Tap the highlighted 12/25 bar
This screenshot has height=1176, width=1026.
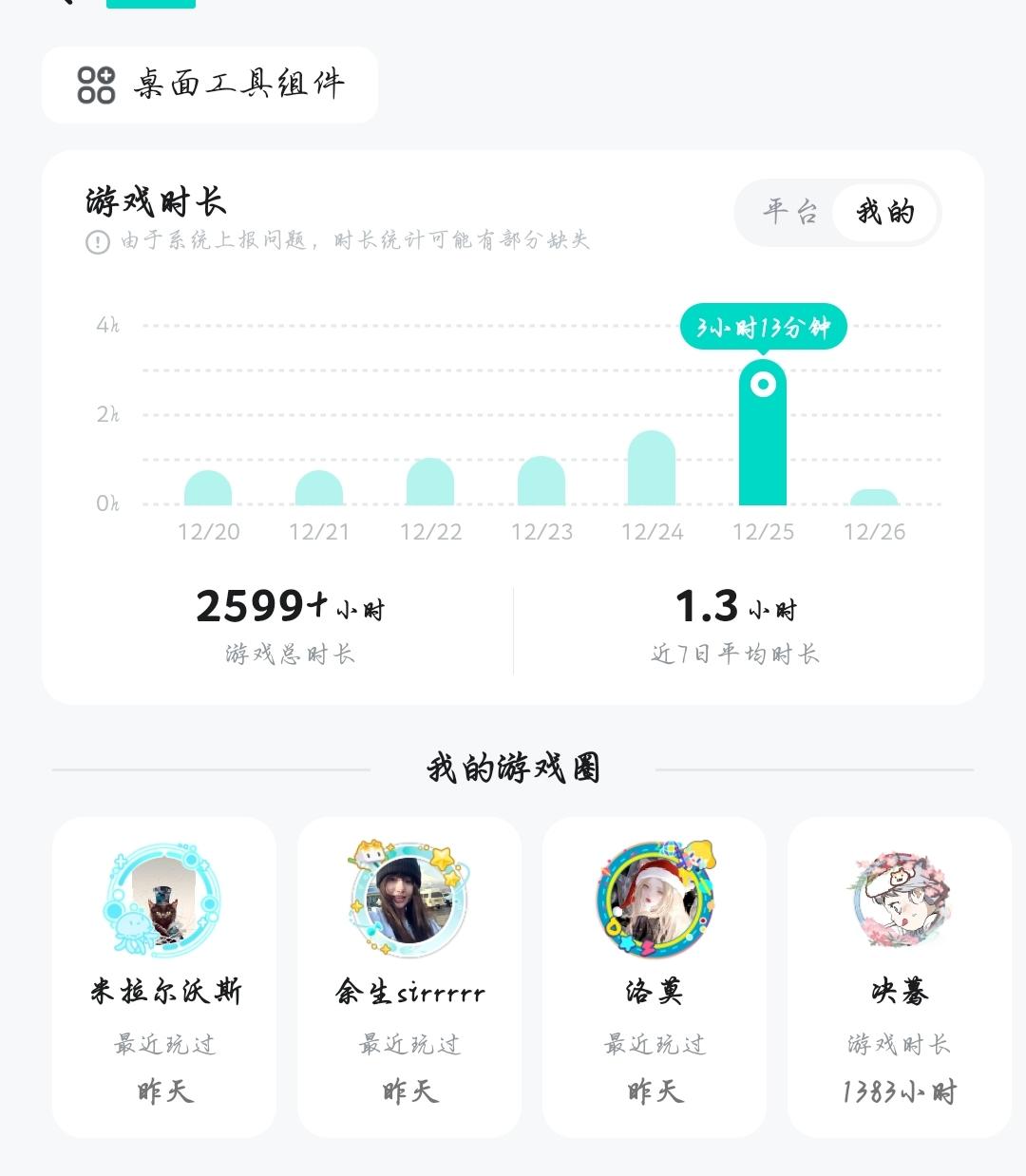click(x=763, y=432)
